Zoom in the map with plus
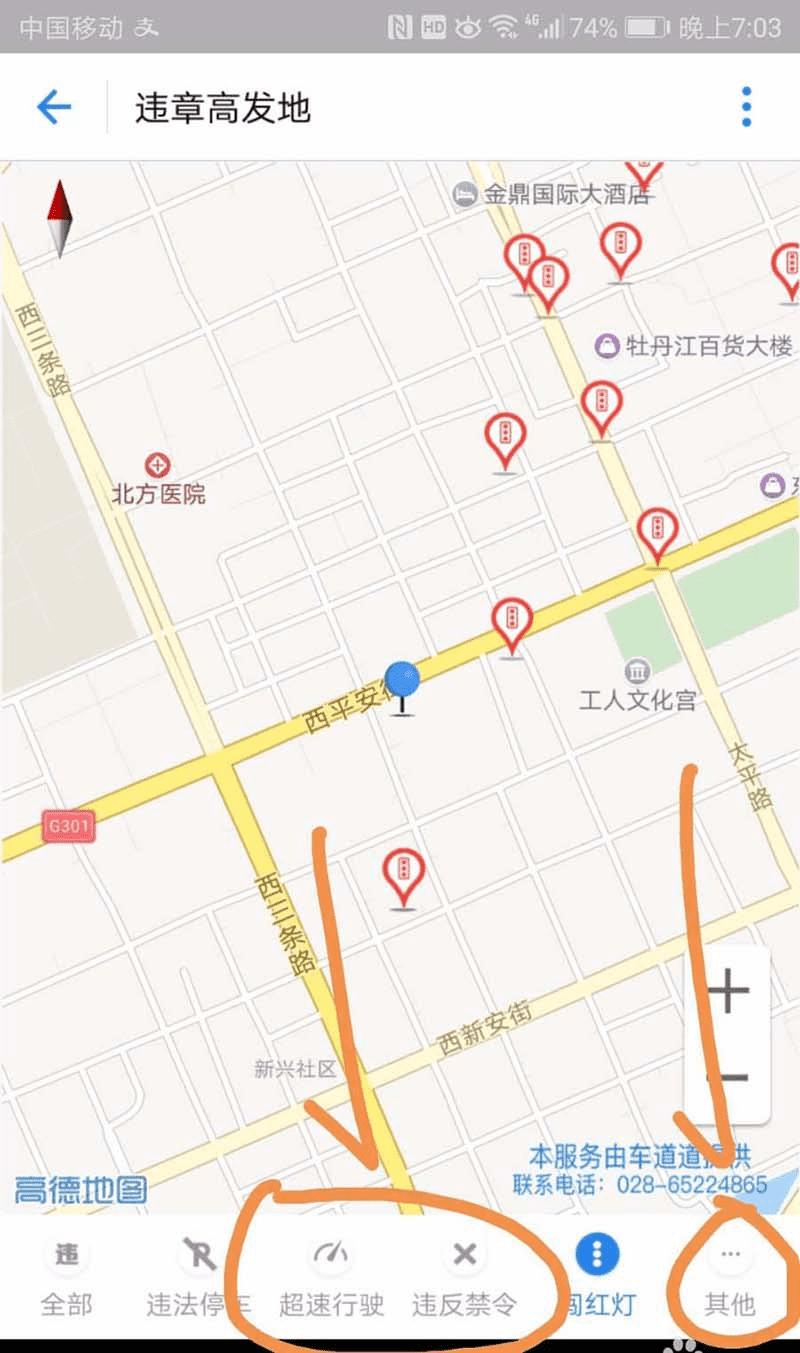 tap(728, 993)
